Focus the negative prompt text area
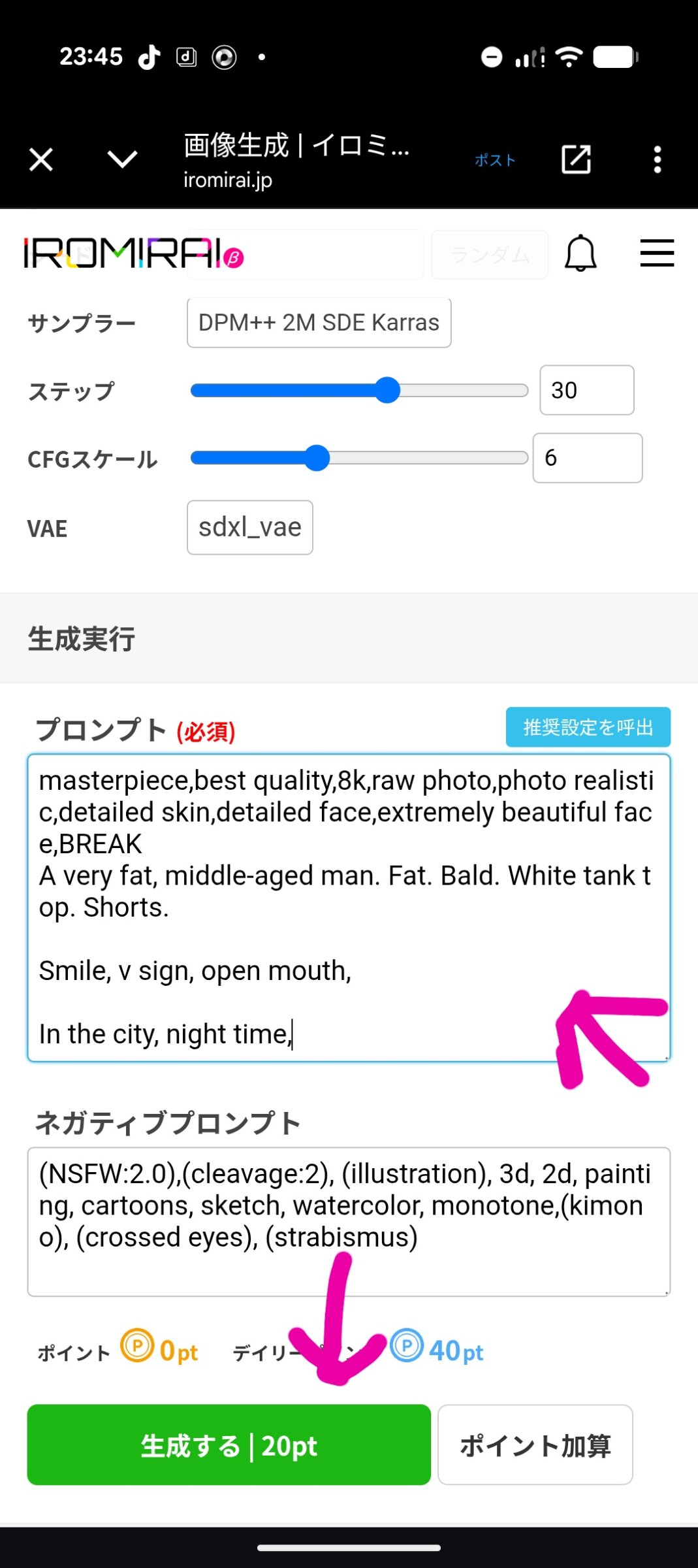698x1568 pixels. point(348,1221)
